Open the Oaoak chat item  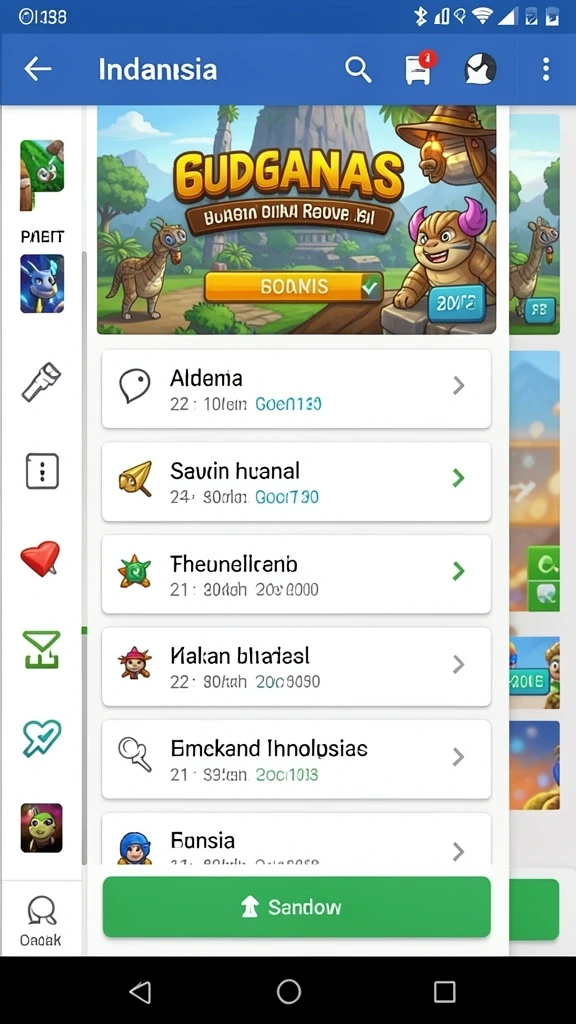41,921
